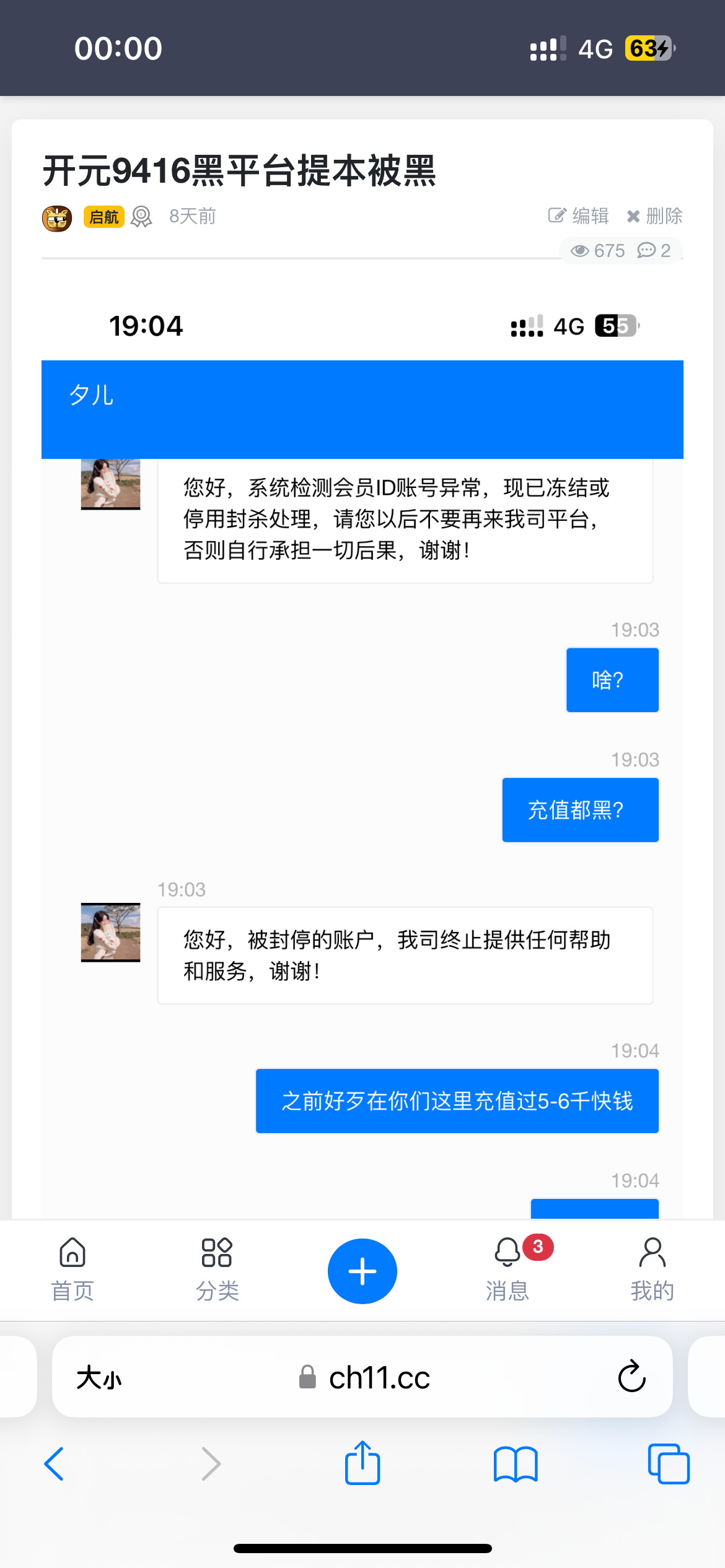Go back to the previous page
The image size is (725, 1568).
[55, 1464]
